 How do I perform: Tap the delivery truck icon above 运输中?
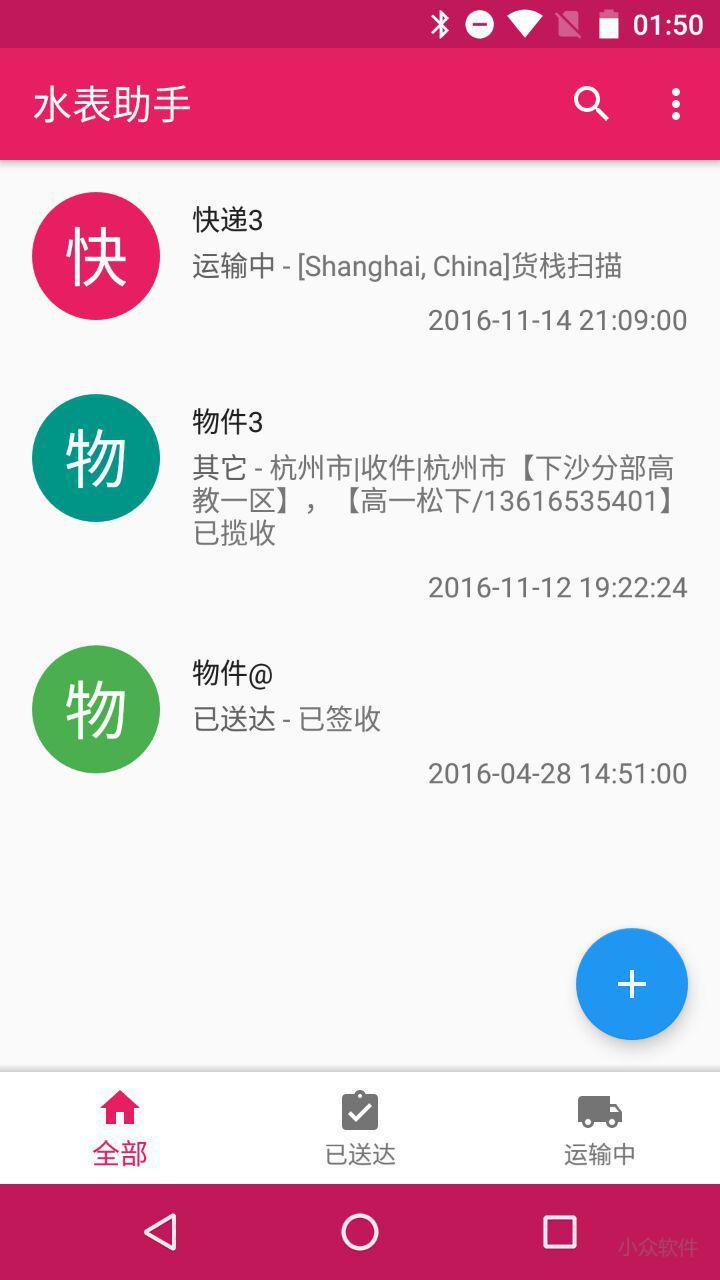point(599,1110)
